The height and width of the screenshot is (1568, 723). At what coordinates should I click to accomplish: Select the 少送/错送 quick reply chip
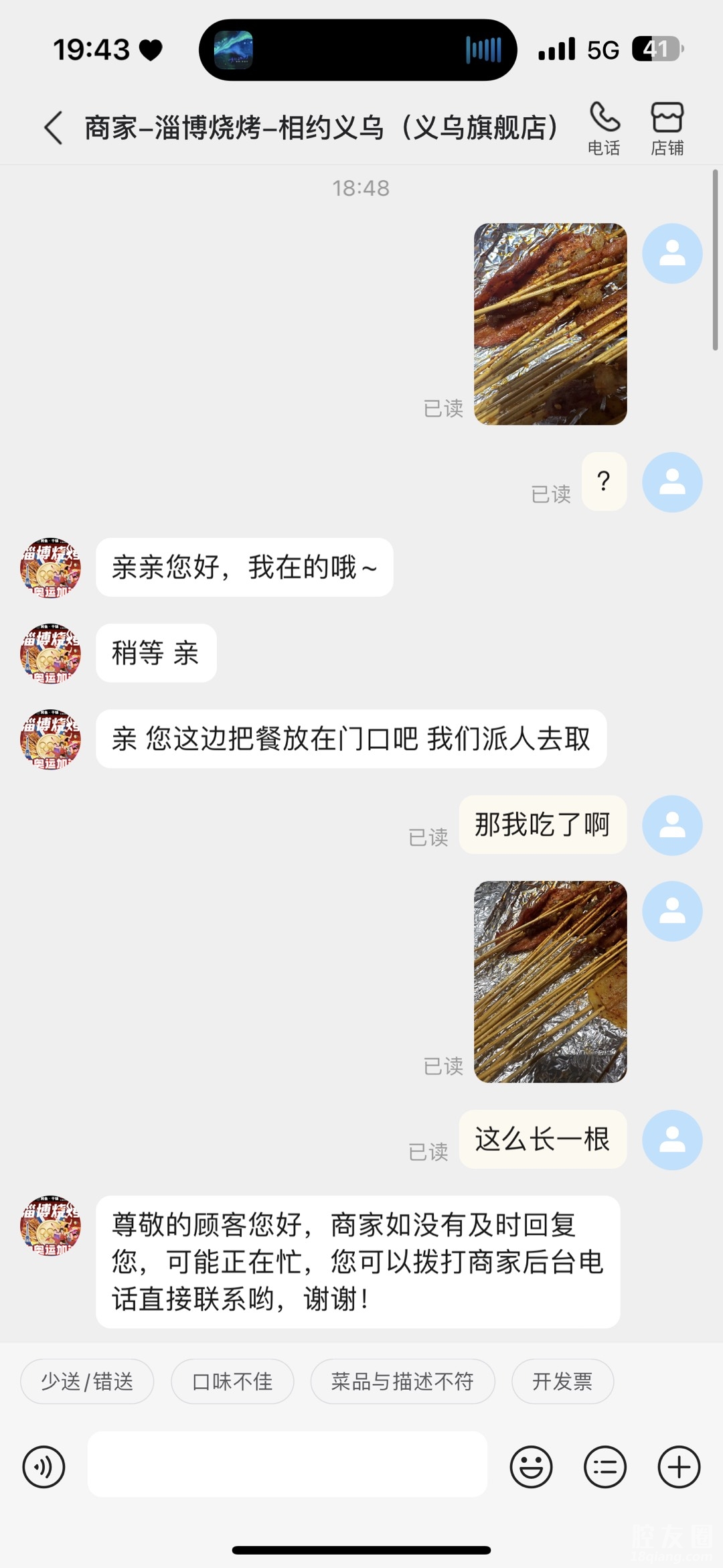(x=87, y=1381)
